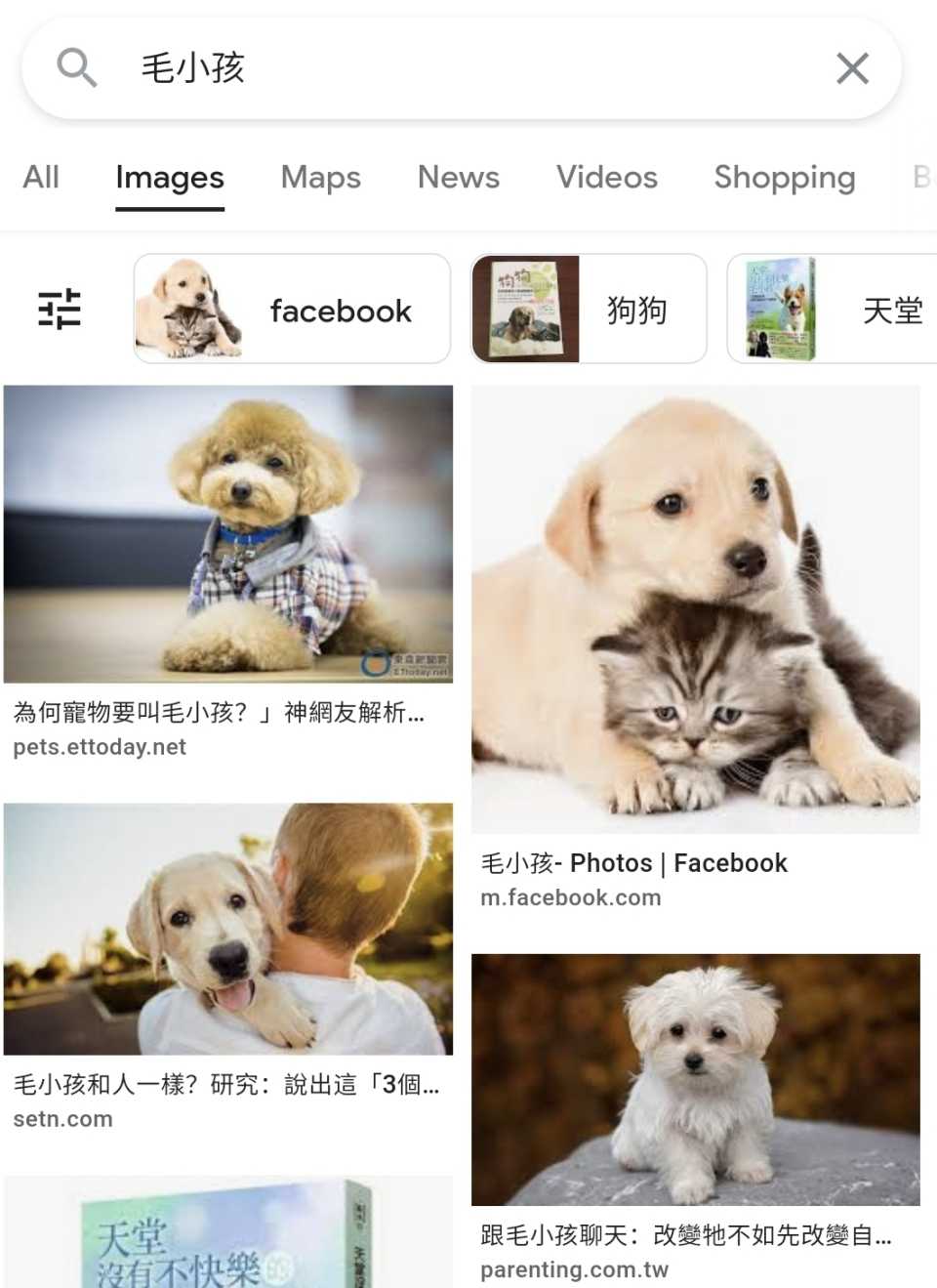Select the facebook suggestion chip
937x1288 pixels.
pos(292,310)
